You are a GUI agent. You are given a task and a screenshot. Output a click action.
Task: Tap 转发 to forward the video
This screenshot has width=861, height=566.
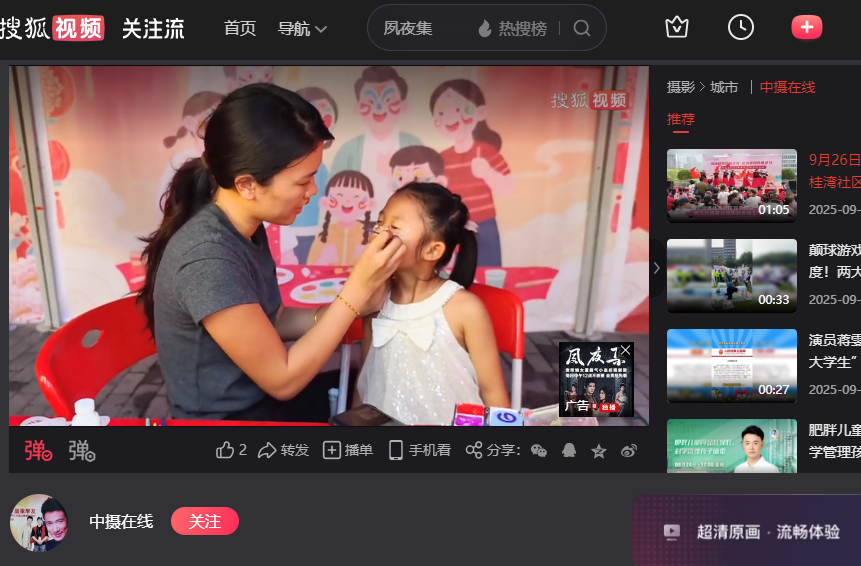click(283, 451)
